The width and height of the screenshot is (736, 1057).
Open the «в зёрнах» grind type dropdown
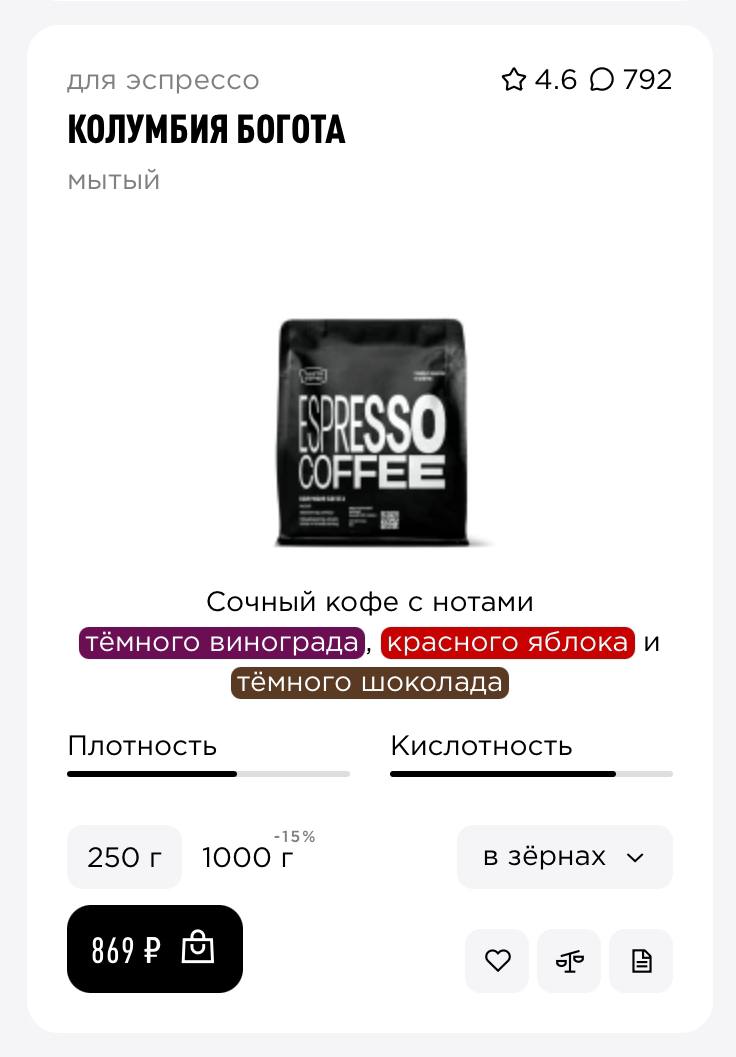coord(564,857)
